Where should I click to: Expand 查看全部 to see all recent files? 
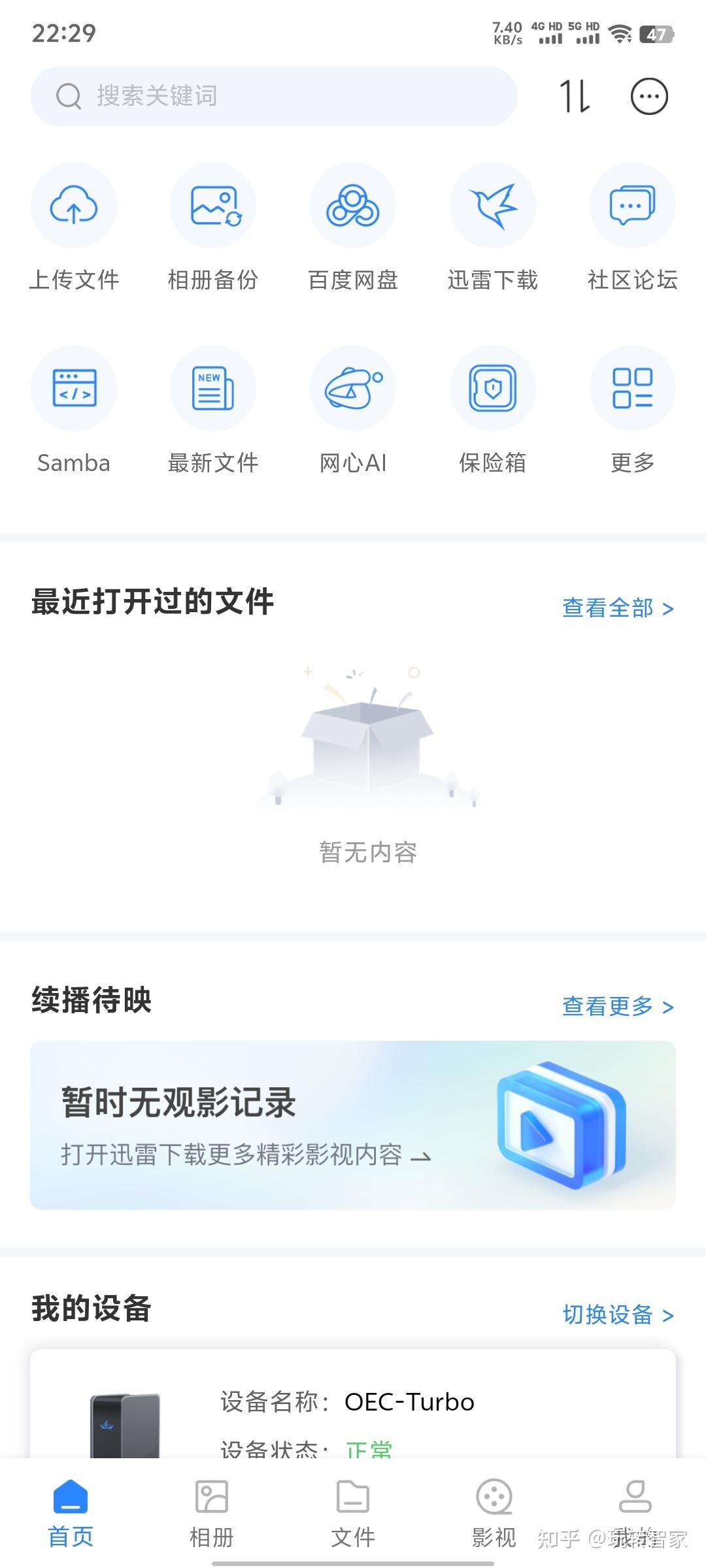[x=615, y=608]
